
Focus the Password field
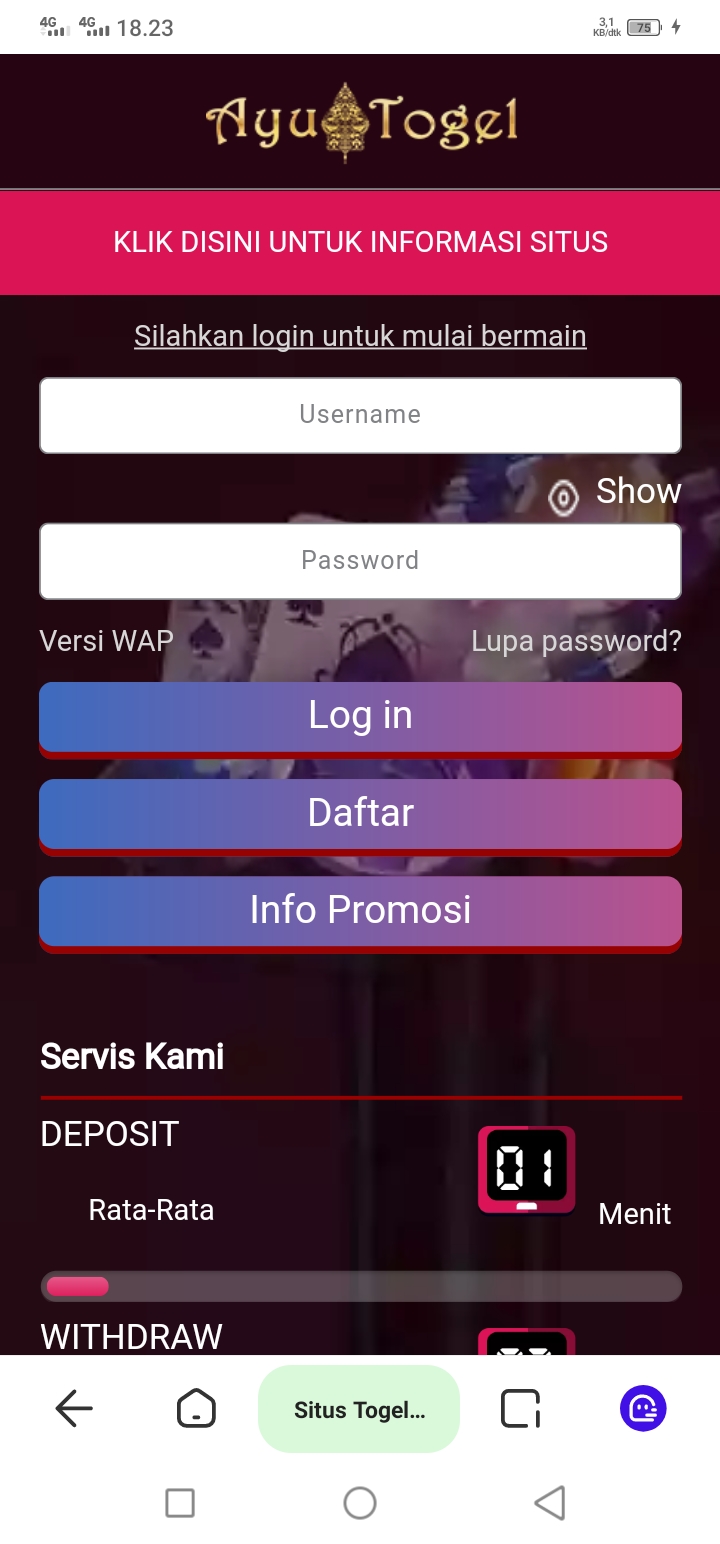pos(360,561)
